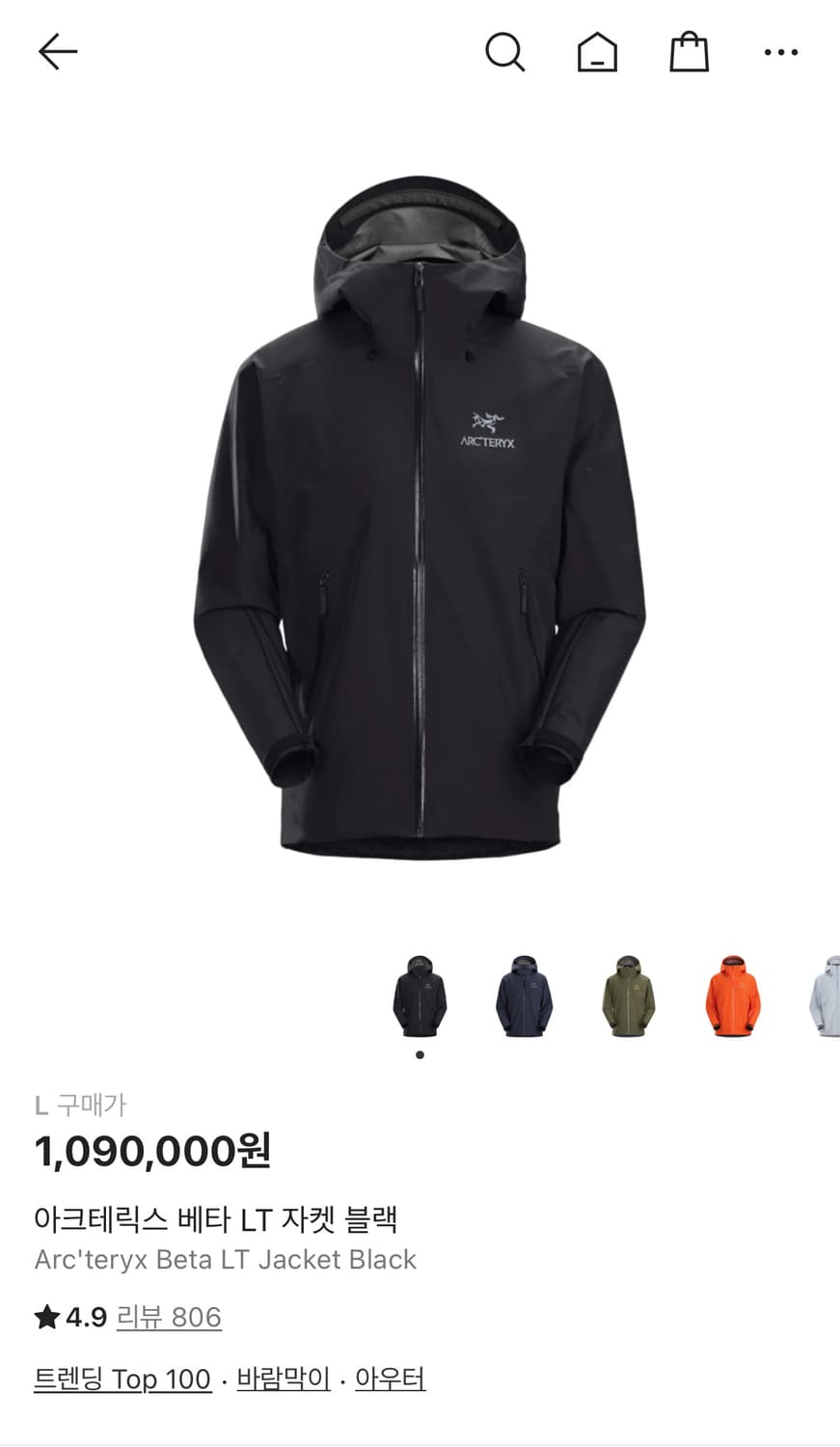Select the black jacket colorway
The height and width of the screenshot is (1447, 840).
(418, 998)
